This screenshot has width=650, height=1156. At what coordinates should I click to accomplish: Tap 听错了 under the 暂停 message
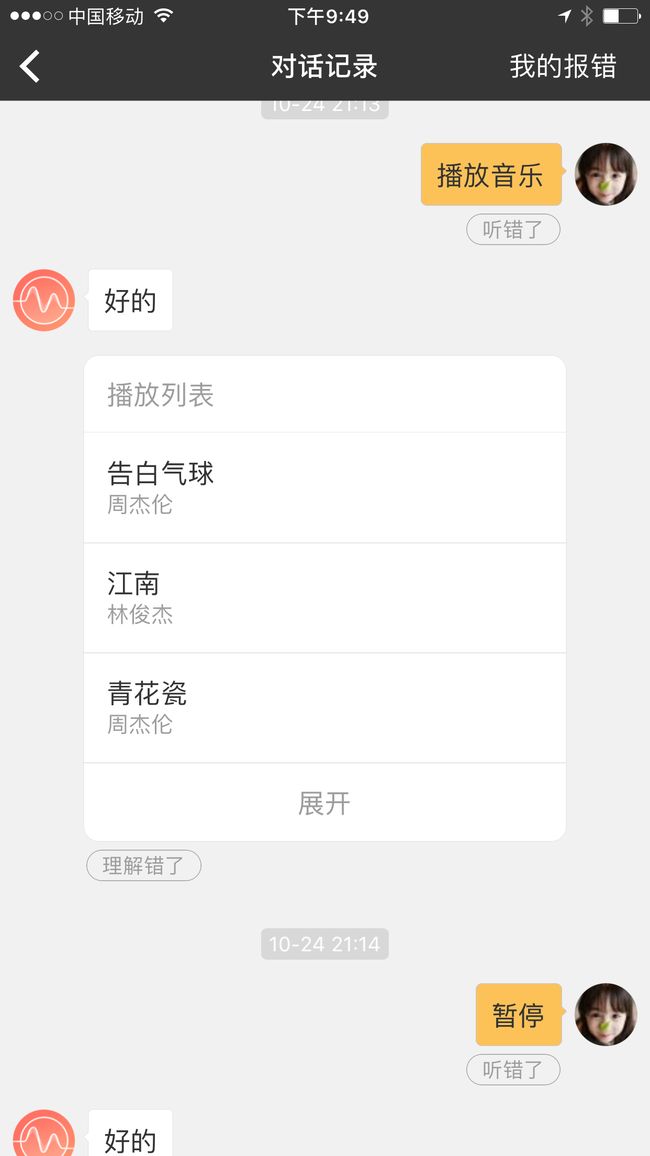tap(513, 1070)
